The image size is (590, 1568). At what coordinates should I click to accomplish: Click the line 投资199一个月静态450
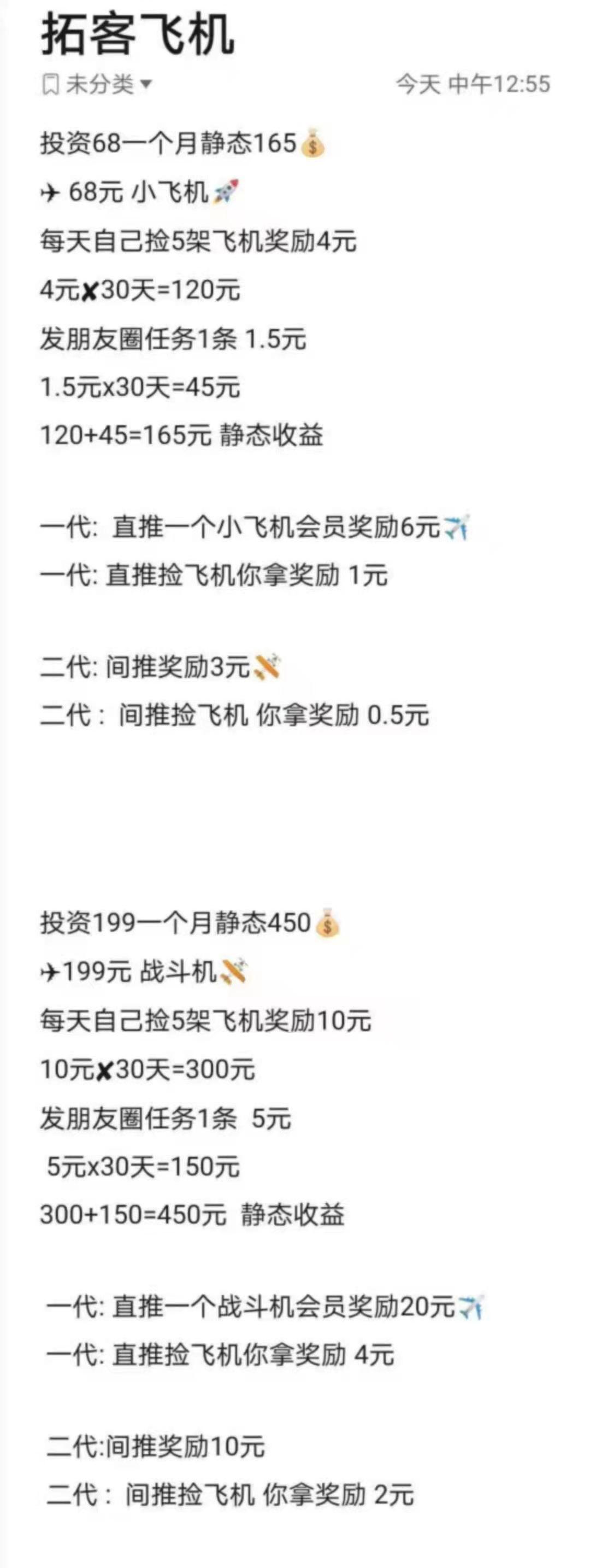(182, 925)
